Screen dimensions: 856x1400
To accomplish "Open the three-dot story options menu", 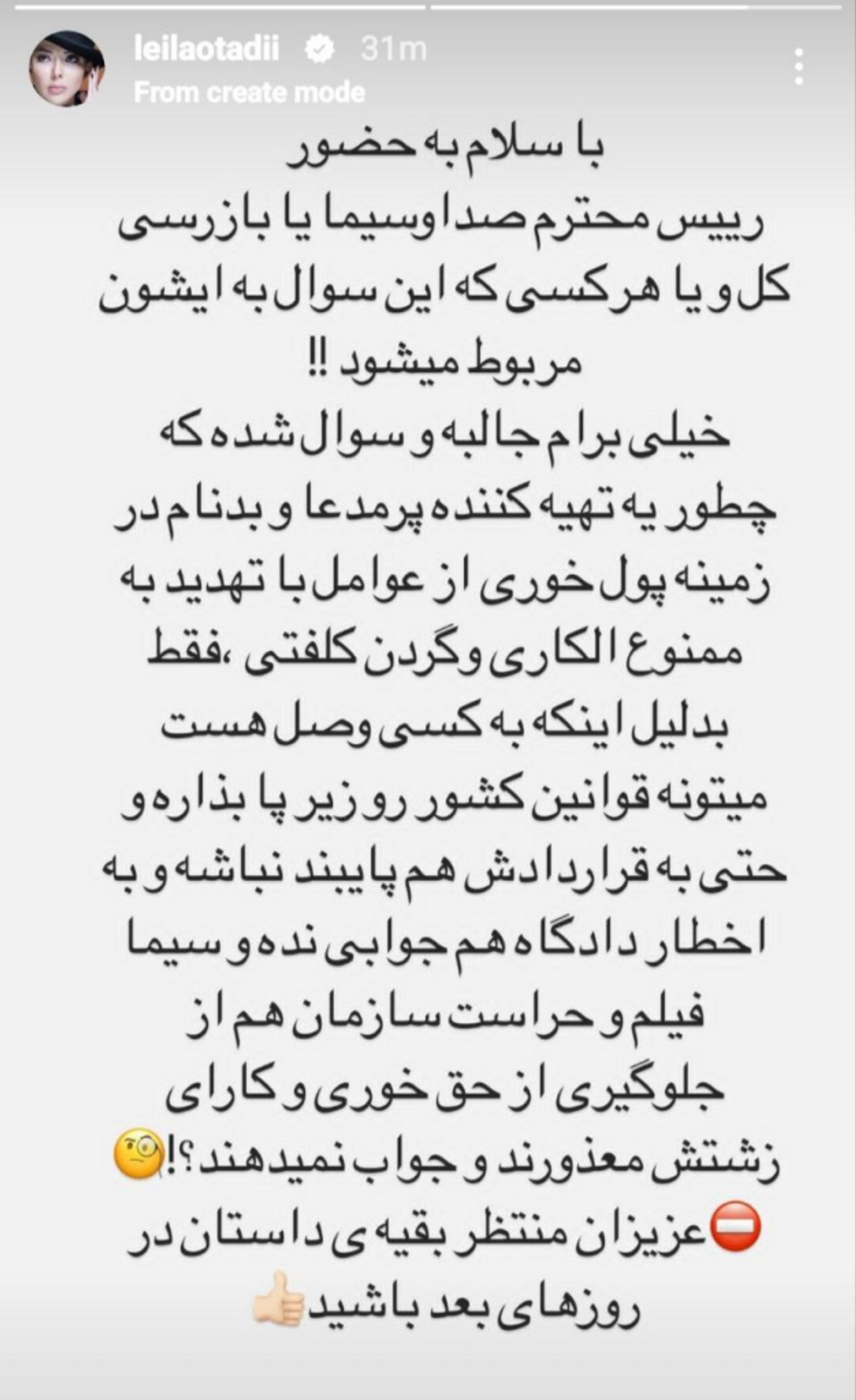I will (x=800, y=67).
